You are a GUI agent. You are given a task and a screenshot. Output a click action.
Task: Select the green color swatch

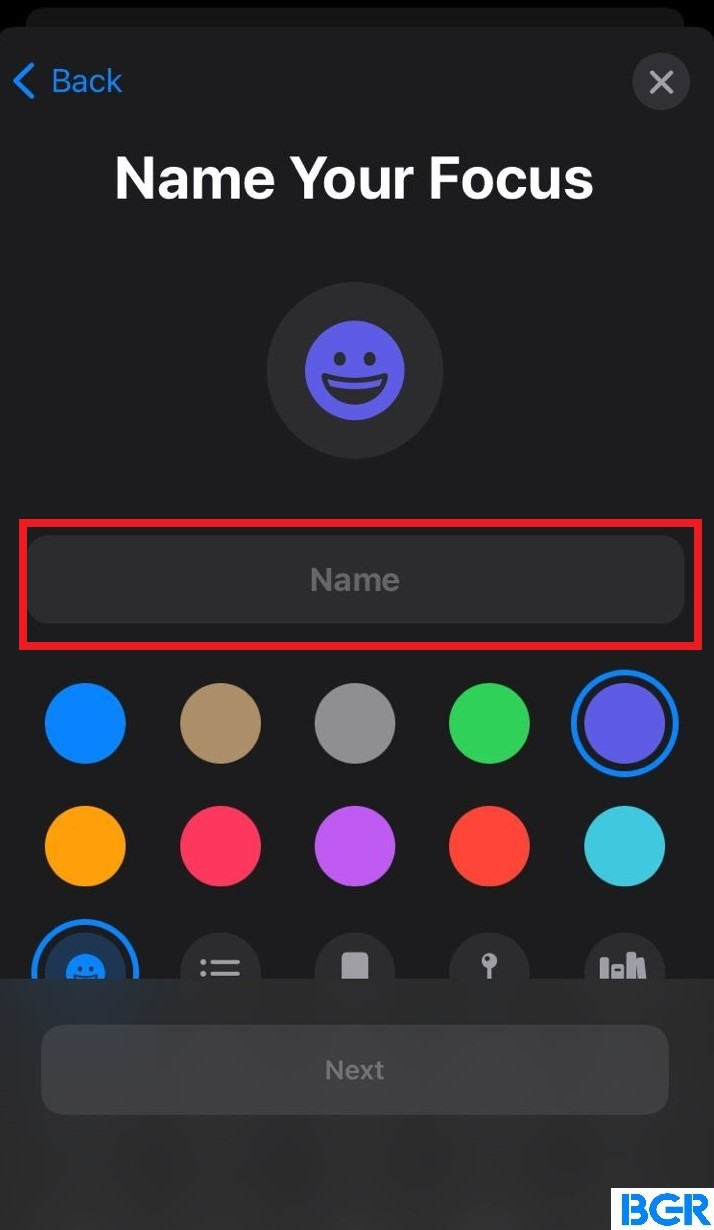489,723
